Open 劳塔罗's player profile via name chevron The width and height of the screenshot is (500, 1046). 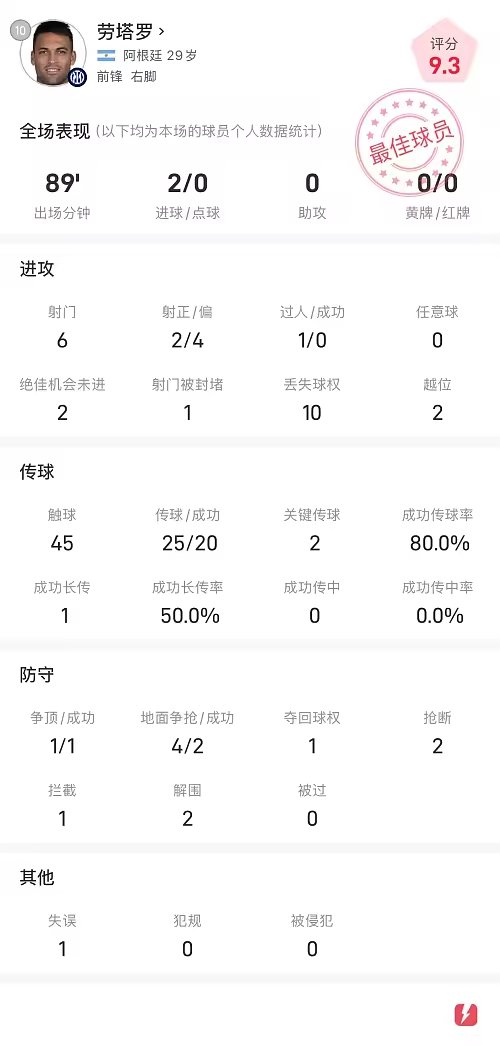160,31
